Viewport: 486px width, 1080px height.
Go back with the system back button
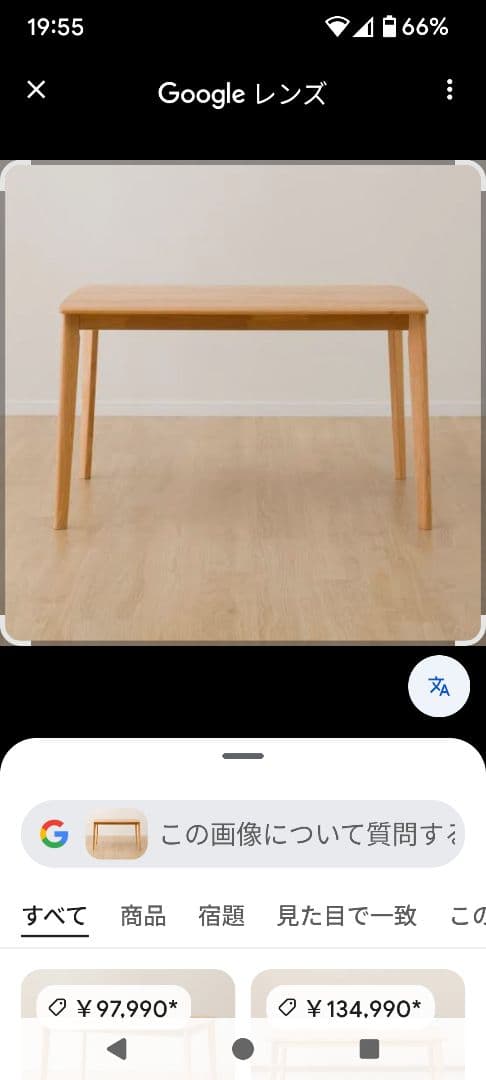117,1049
